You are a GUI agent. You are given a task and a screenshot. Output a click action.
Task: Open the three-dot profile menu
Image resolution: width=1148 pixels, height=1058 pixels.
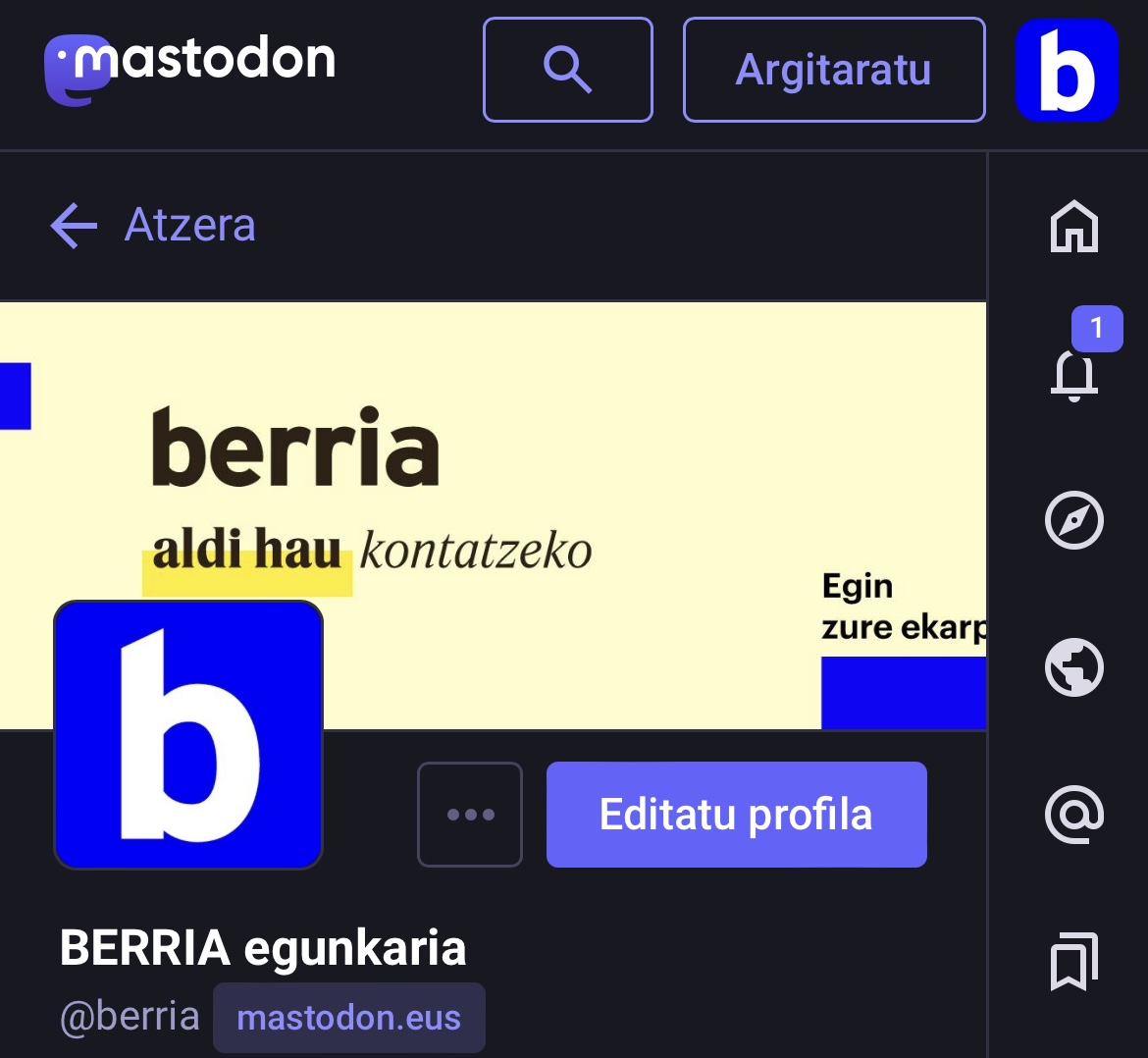coord(470,815)
